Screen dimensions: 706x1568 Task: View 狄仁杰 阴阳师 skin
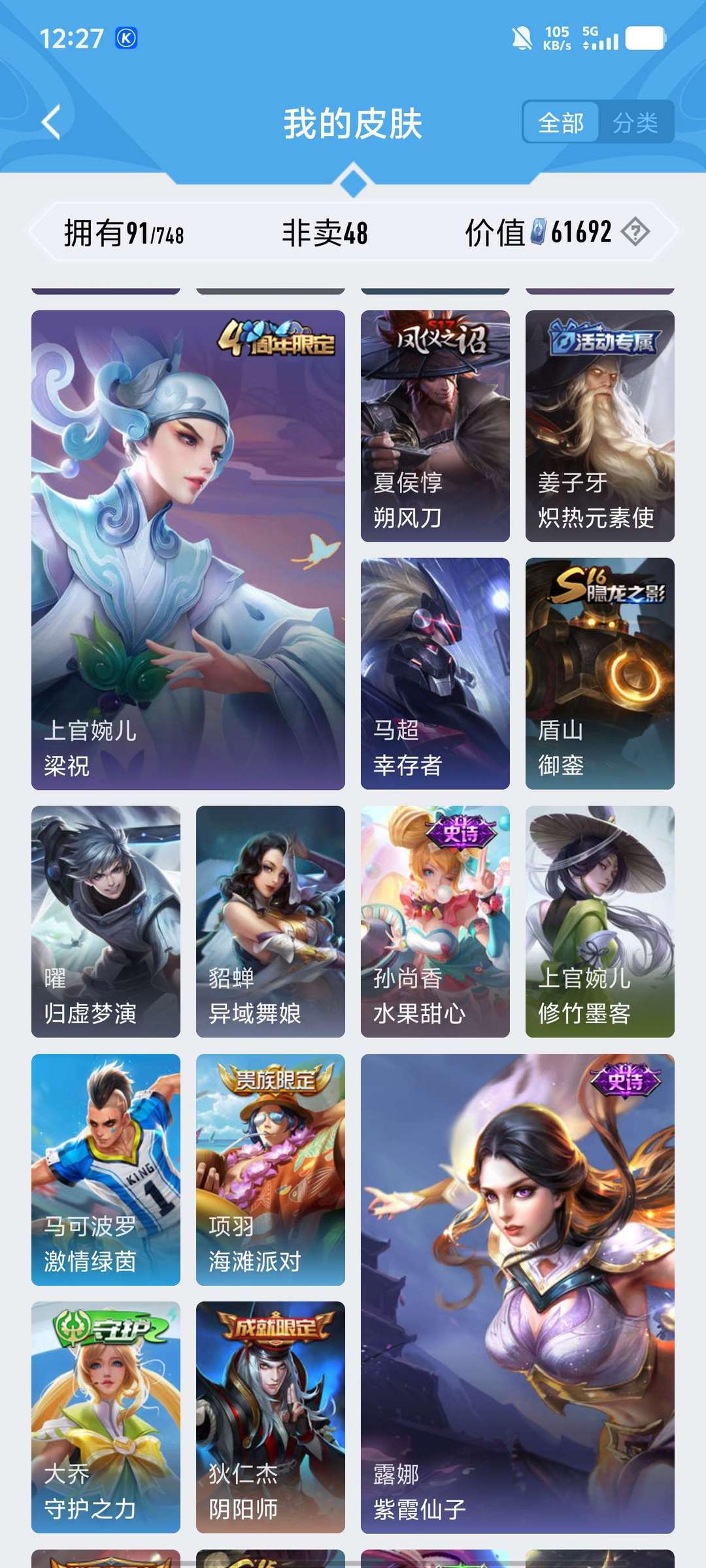[x=271, y=1417]
